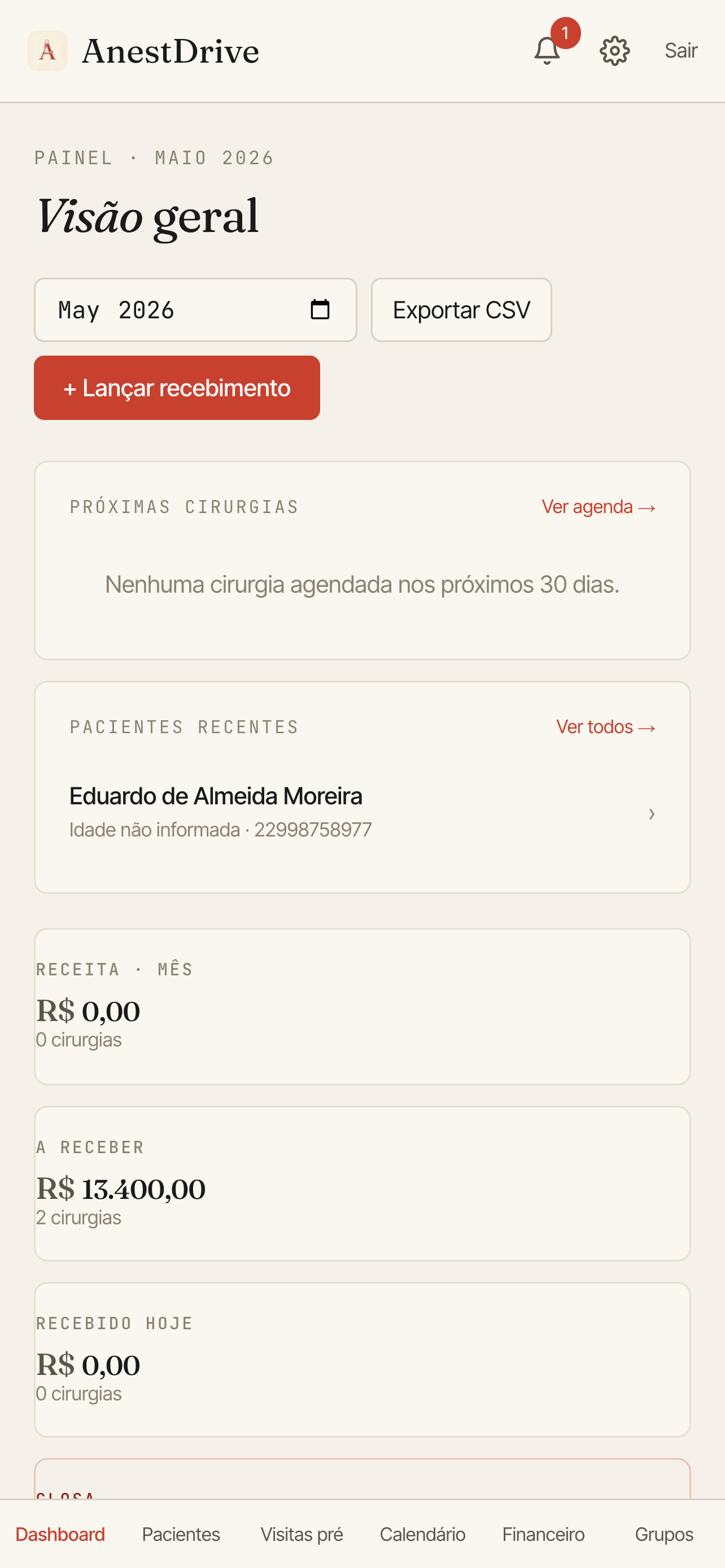
Task: Tap Lançar recebimento button
Action: point(177,388)
